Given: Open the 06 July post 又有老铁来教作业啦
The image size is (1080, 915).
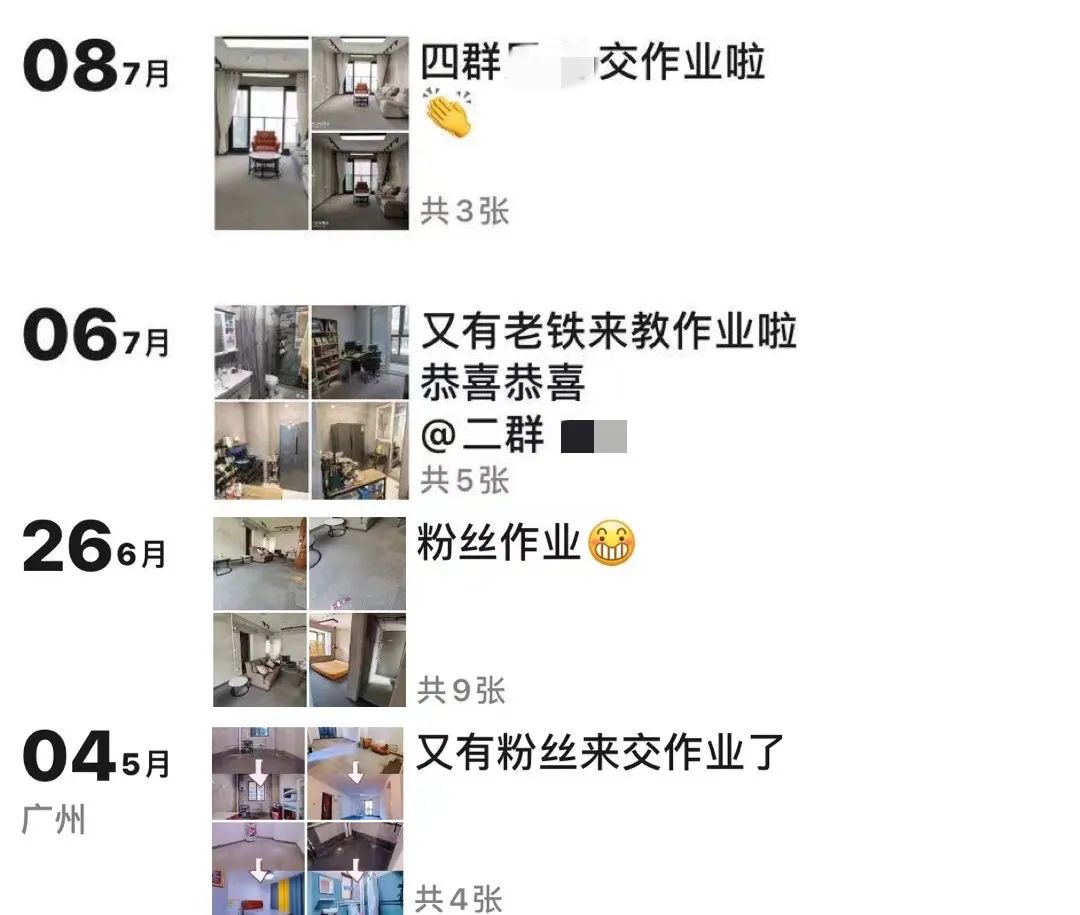Looking at the screenshot, I should [x=608, y=331].
